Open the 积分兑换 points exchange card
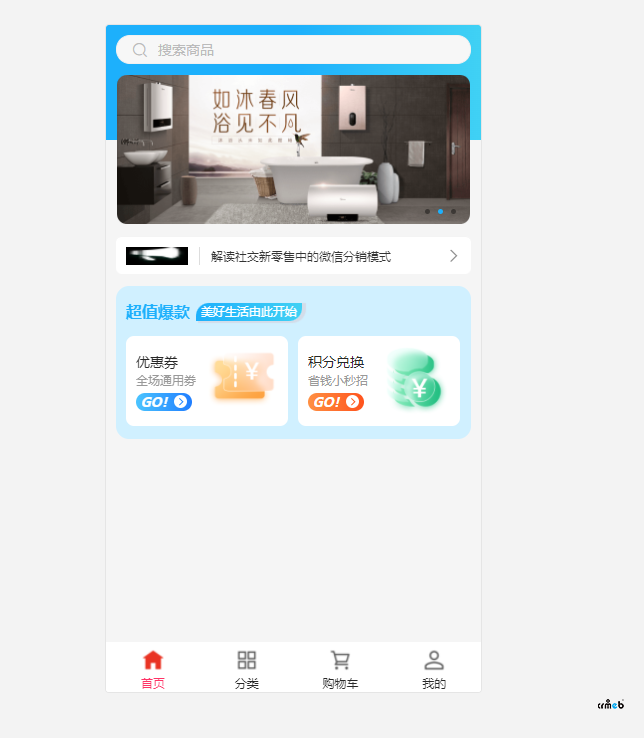 point(379,381)
